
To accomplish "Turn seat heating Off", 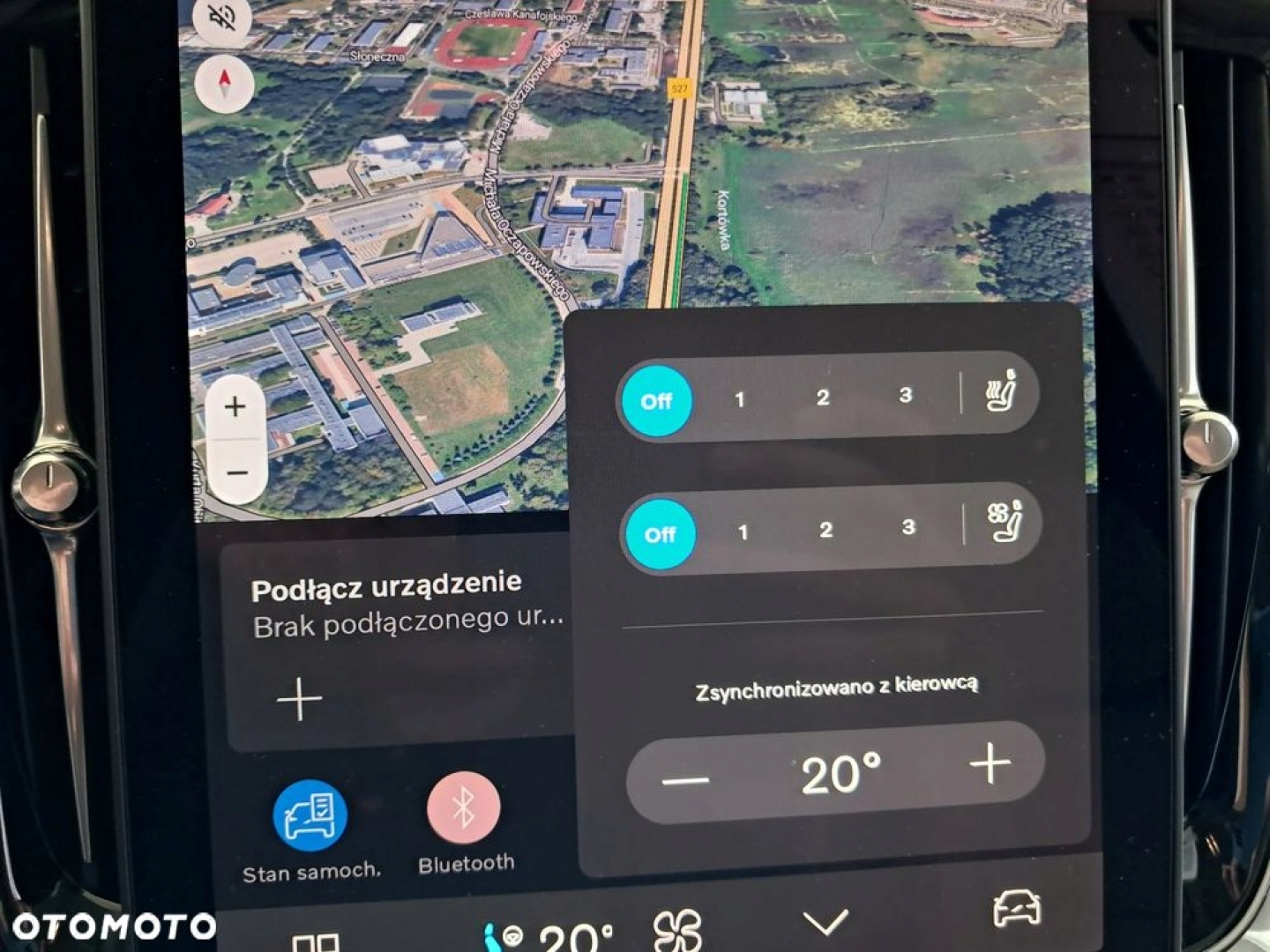I will pos(656,402).
